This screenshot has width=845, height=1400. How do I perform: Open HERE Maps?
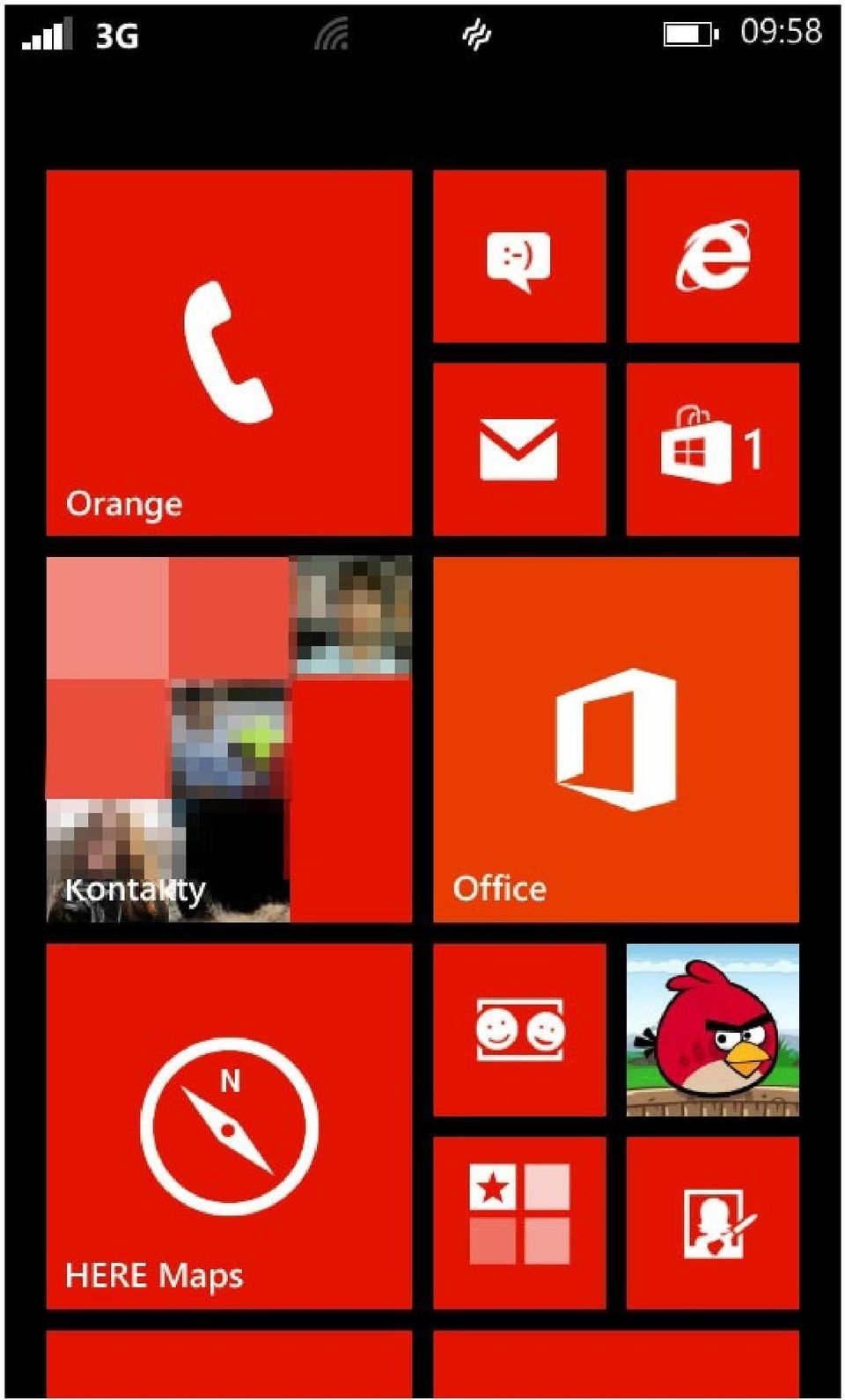coord(229,1126)
